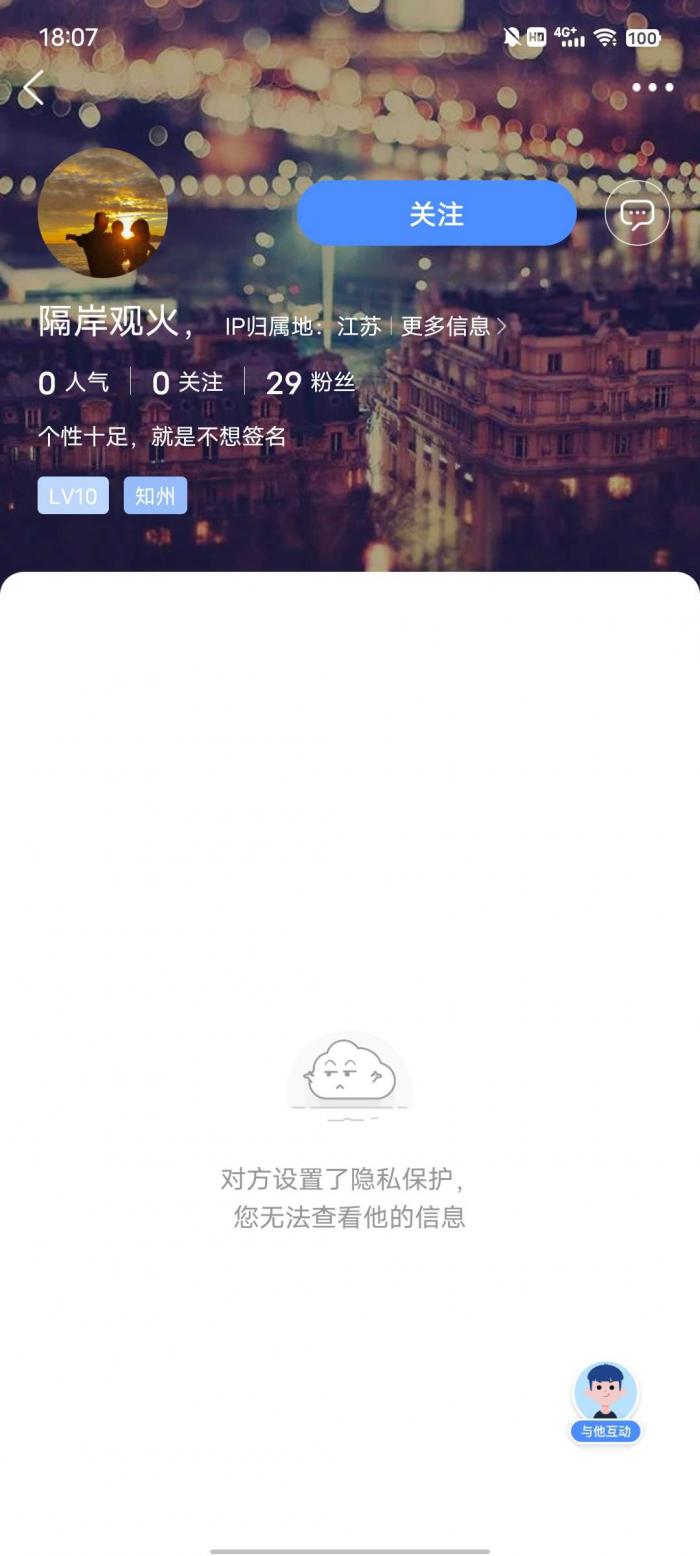Tap the LV10 level badge
This screenshot has height=1556, width=700.
[73, 496]
